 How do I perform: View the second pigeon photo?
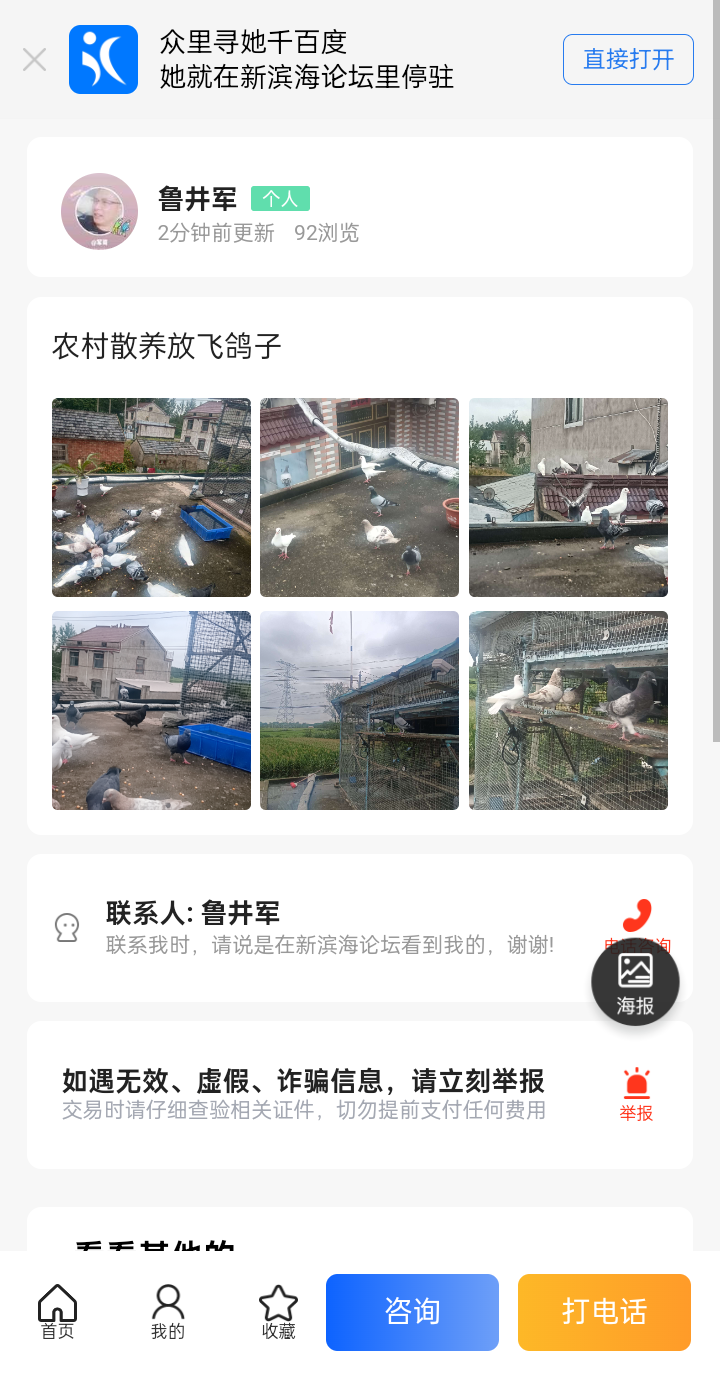[x=359, y=497]
